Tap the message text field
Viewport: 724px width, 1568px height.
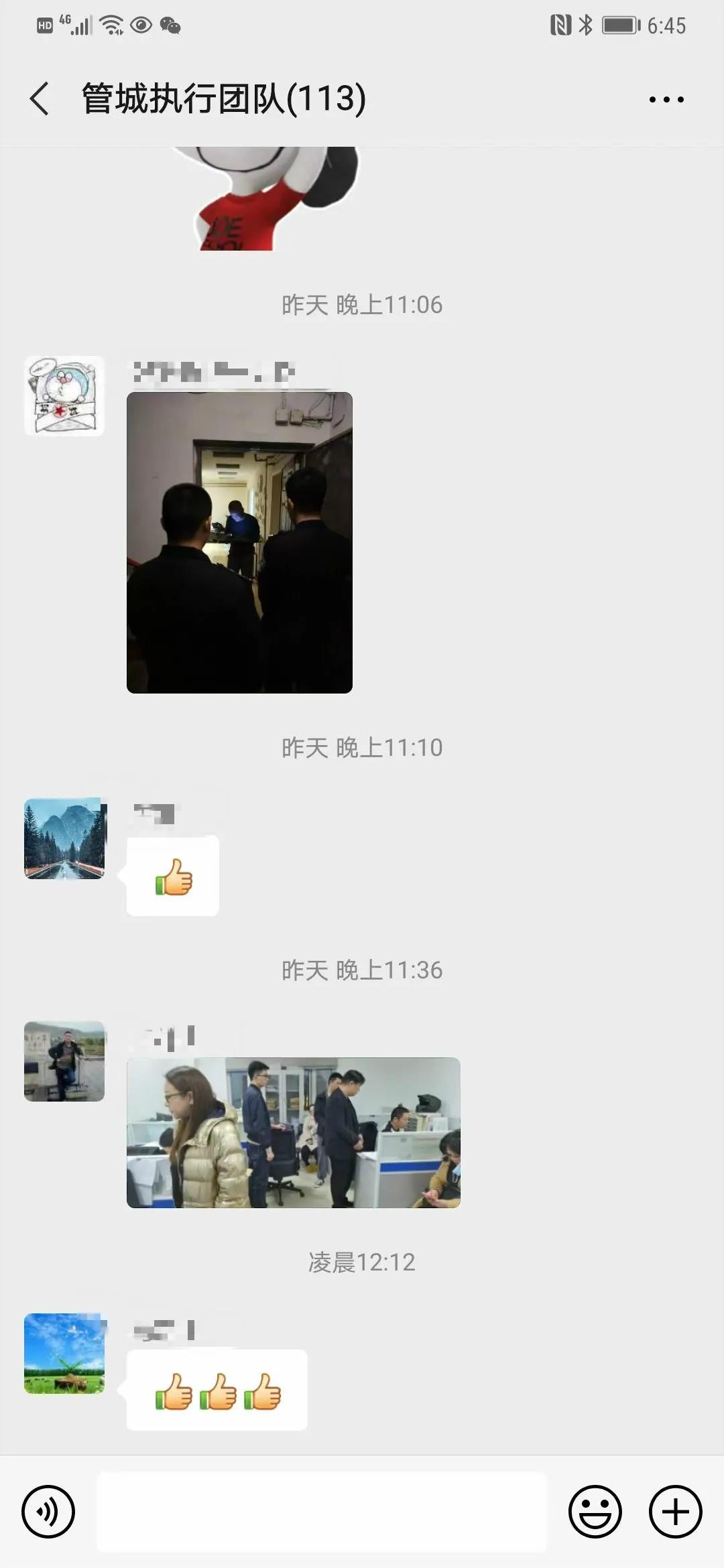[322, 1512]
